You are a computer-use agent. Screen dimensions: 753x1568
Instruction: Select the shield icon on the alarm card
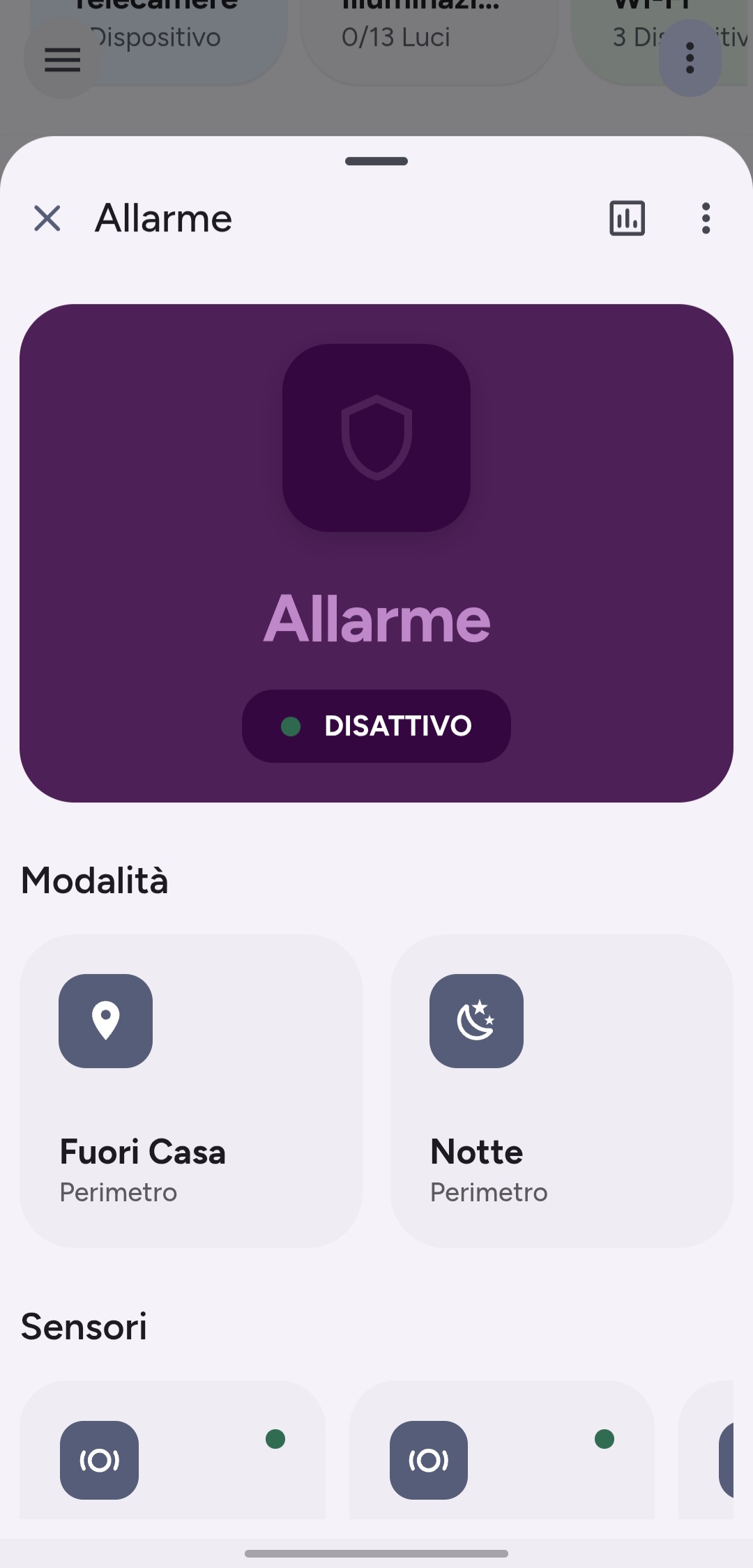(x=376, y=435)
